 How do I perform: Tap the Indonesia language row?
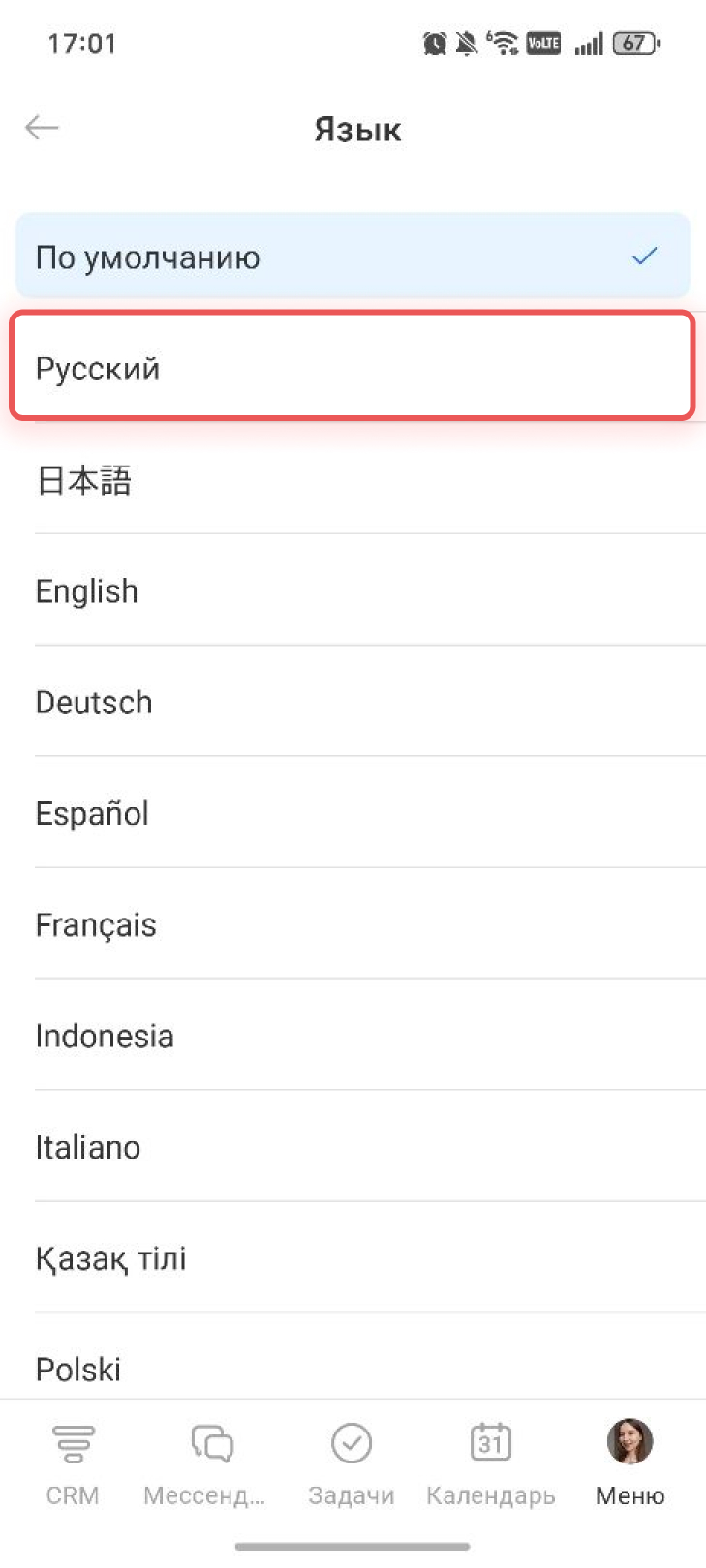(353, 1037)
